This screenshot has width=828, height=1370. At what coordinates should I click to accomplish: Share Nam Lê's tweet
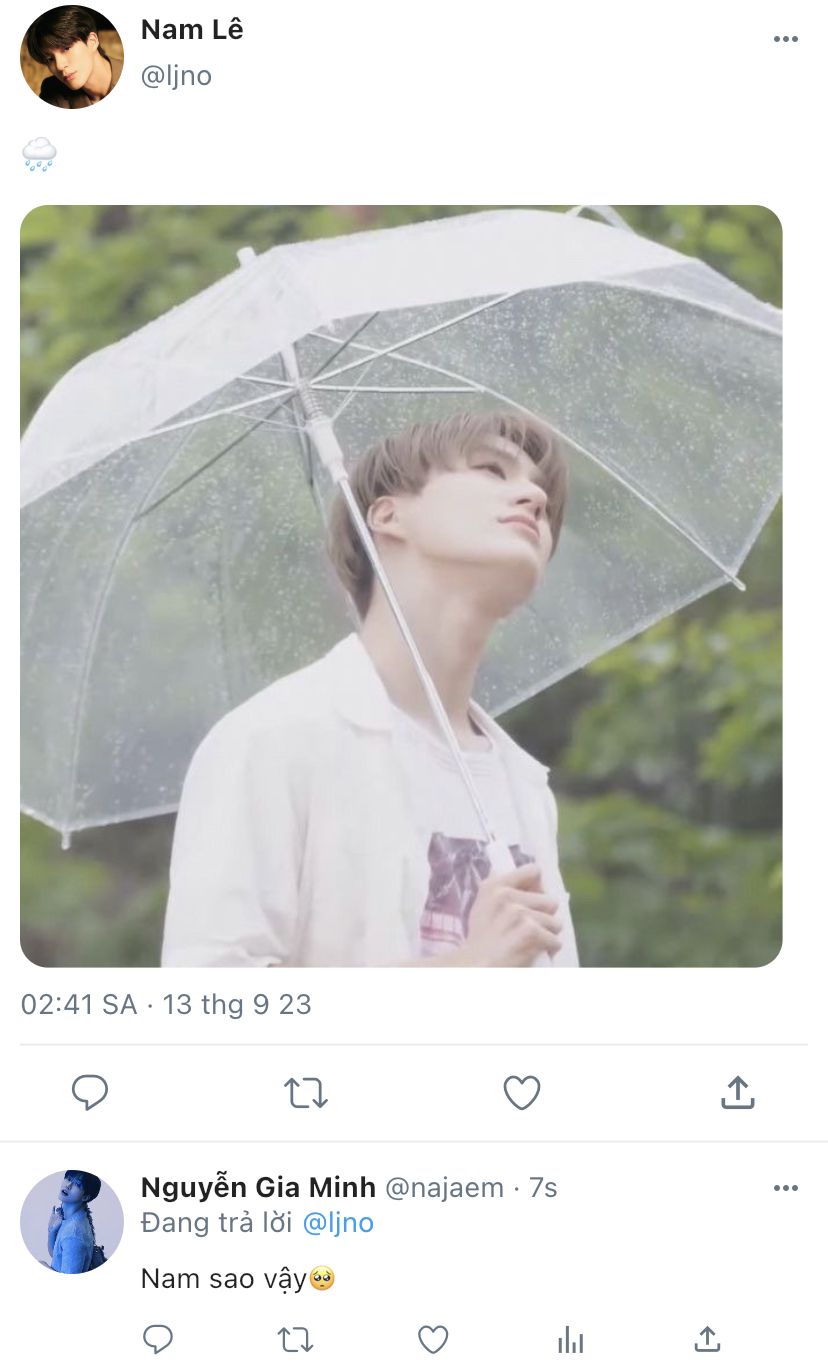737,1092
